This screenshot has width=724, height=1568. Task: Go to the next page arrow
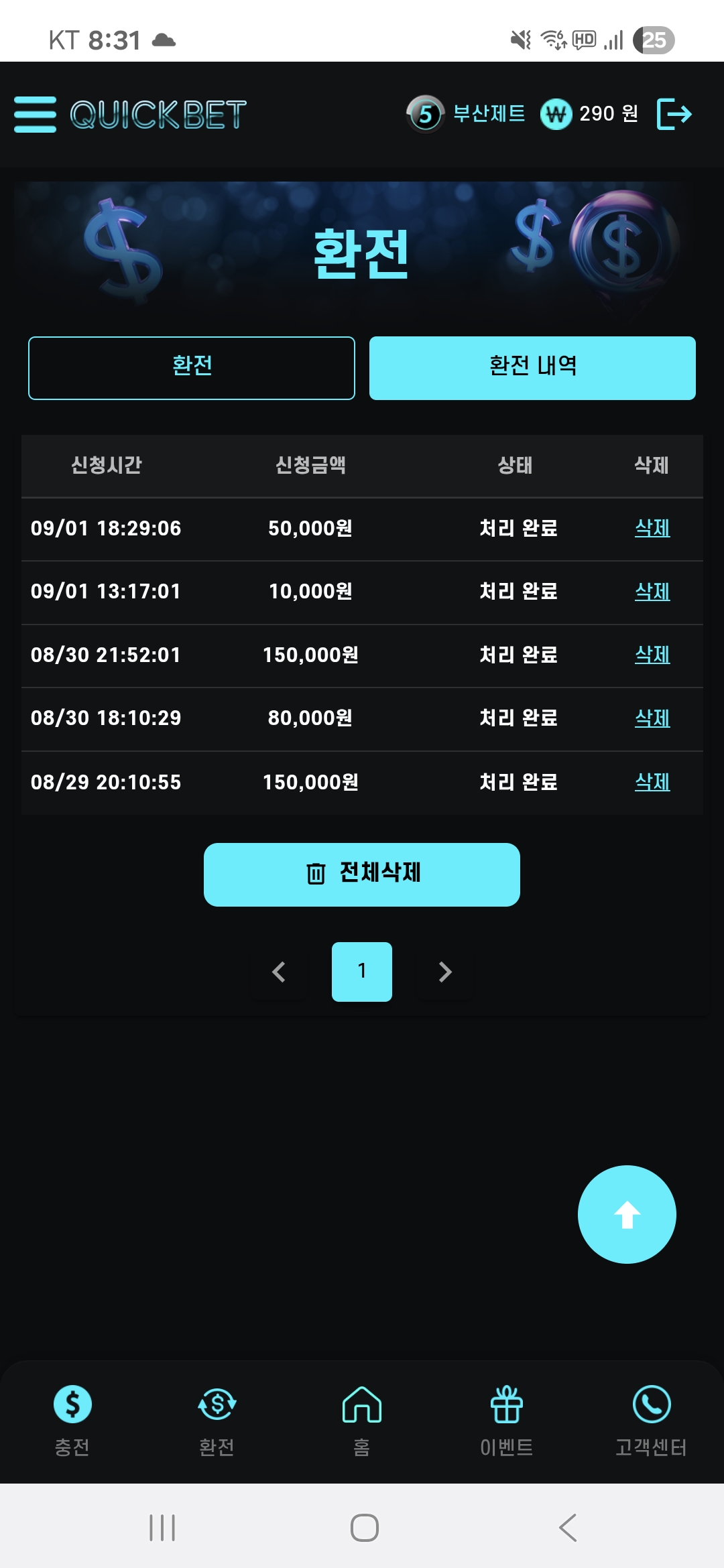[x=444, y=972]
